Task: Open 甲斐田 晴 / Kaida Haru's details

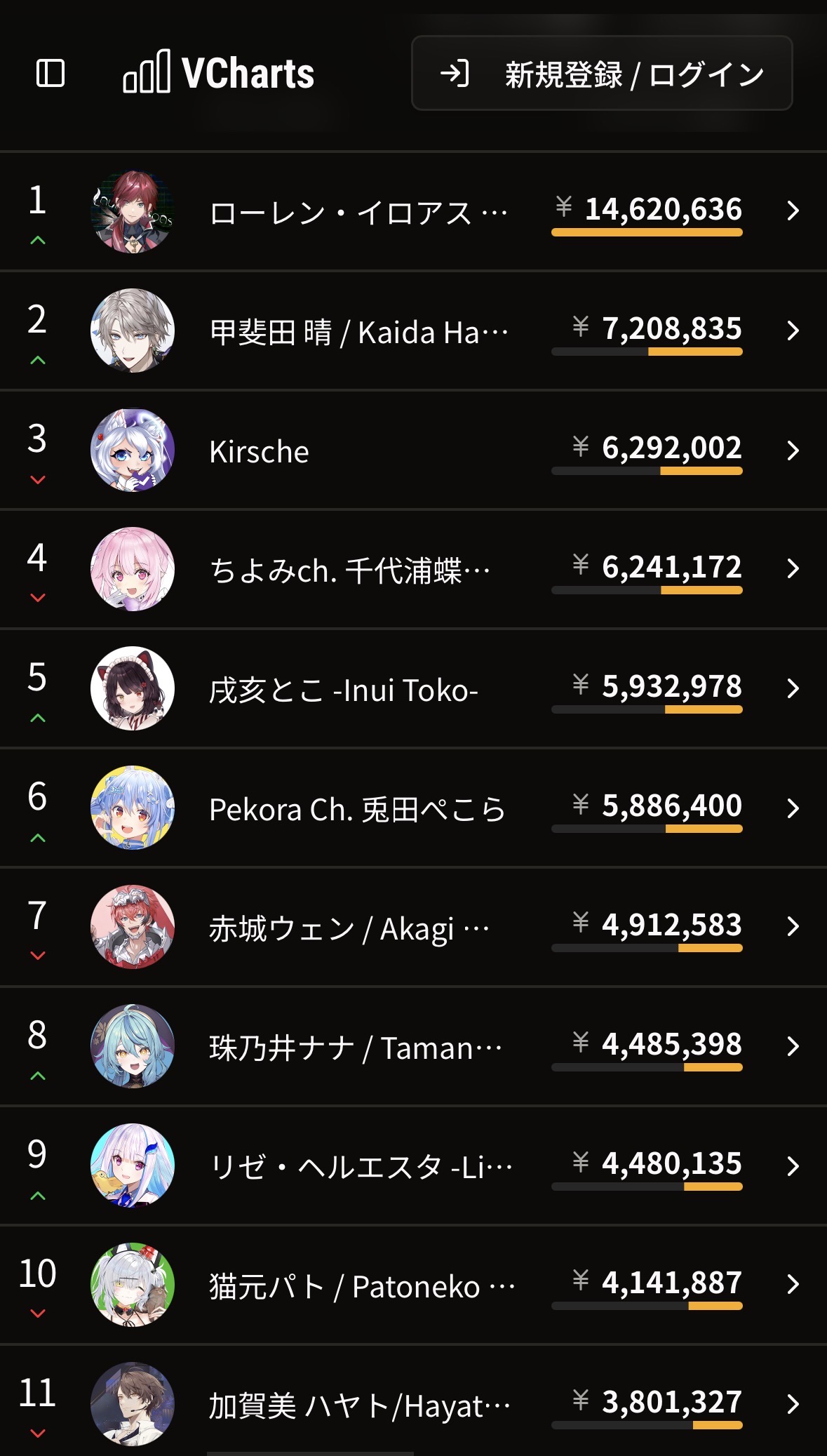Action: point(413,330)
